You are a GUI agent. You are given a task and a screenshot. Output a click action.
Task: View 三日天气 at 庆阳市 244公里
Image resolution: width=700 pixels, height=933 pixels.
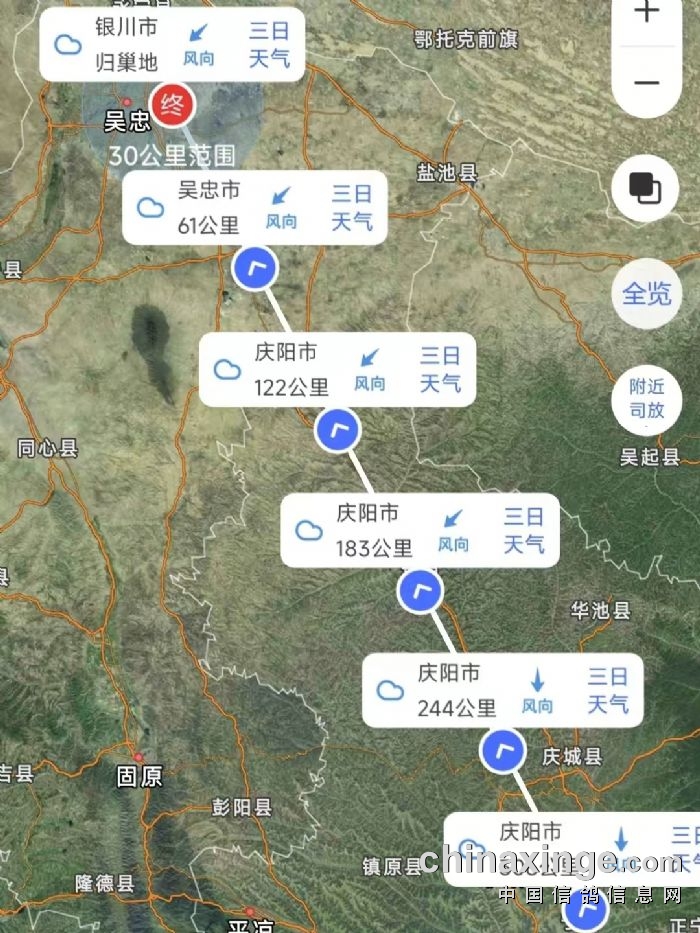click(607, 691)
